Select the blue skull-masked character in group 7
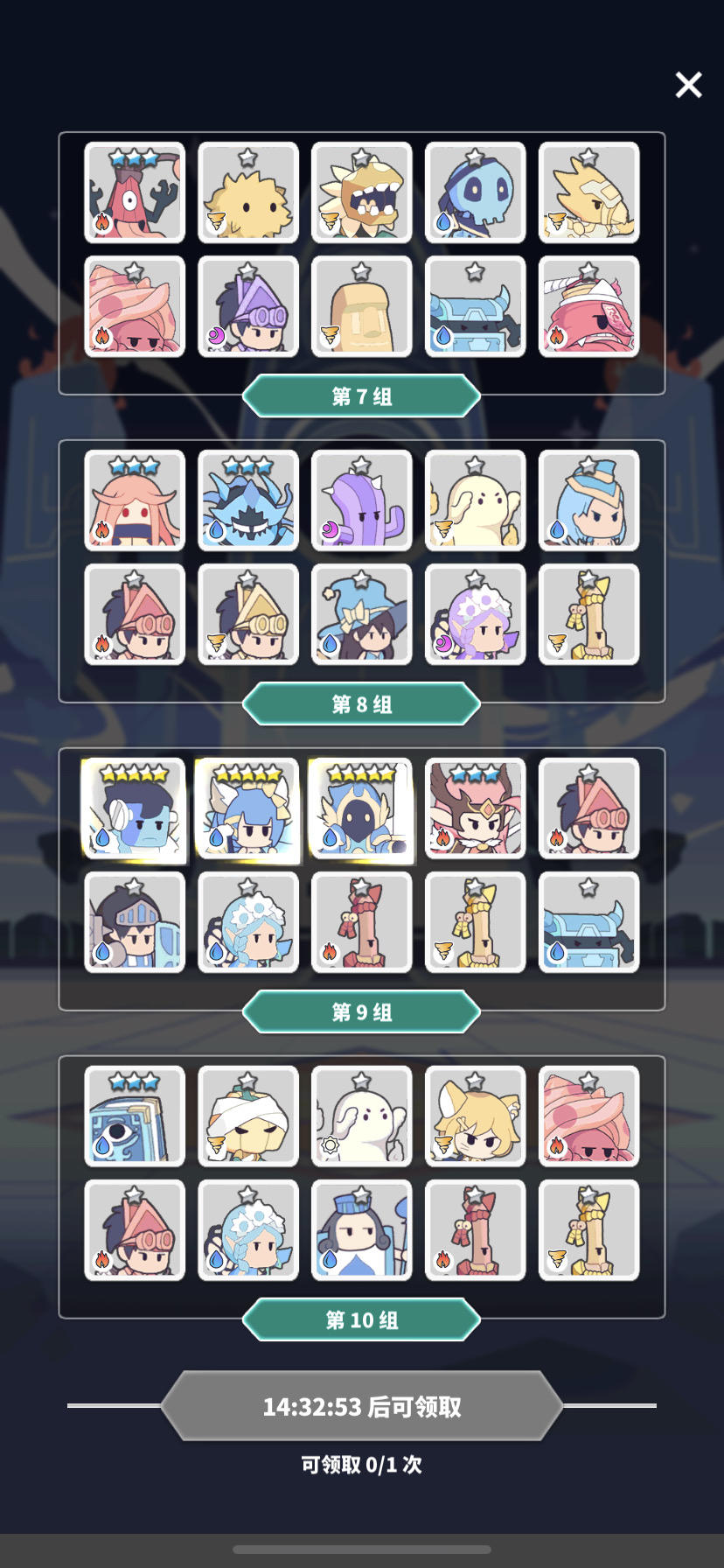724x1568 pixels. [x=475, y=193]
